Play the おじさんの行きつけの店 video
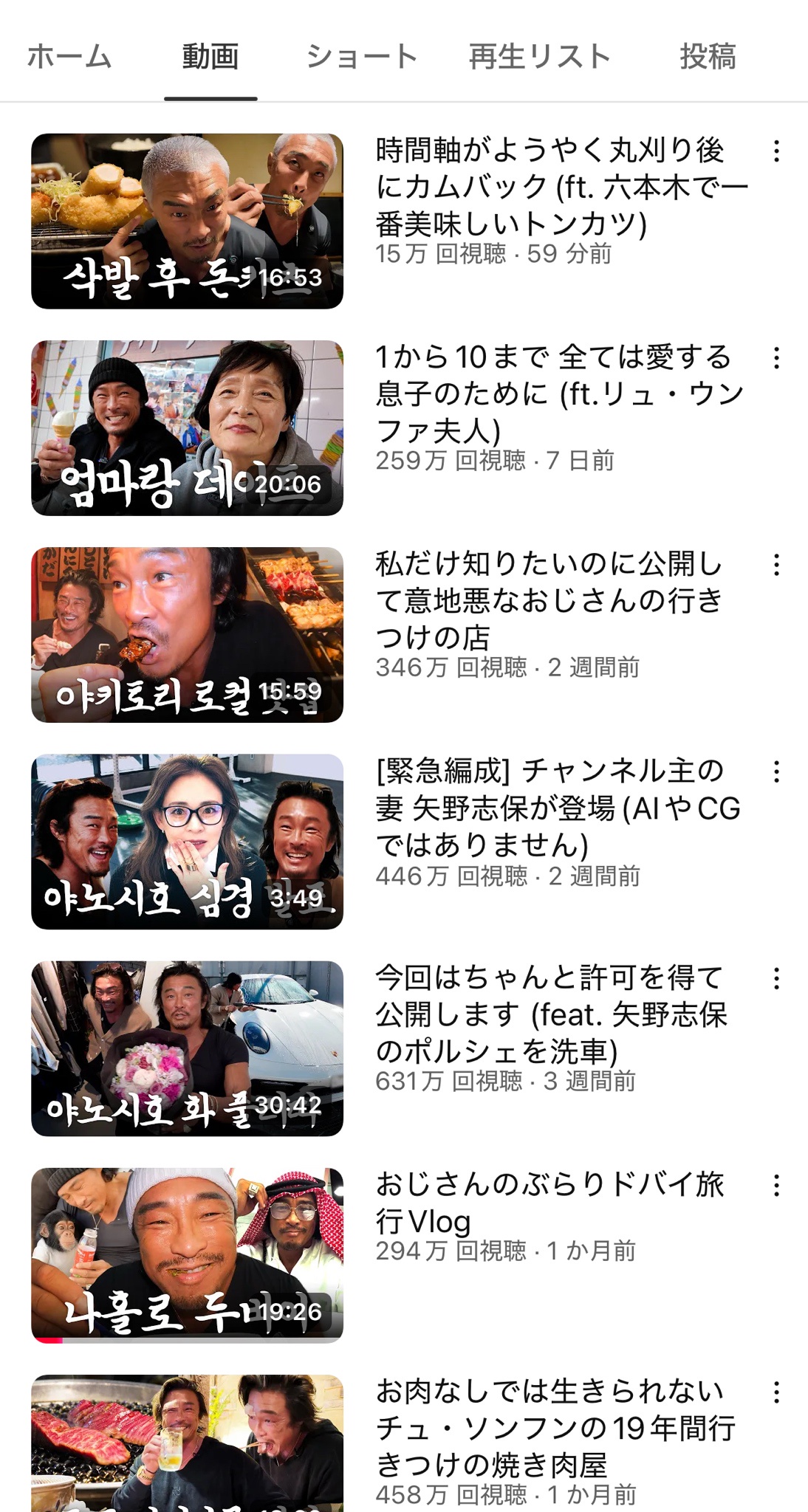Viewport: 808px width, 1512px height. [187, 634]
